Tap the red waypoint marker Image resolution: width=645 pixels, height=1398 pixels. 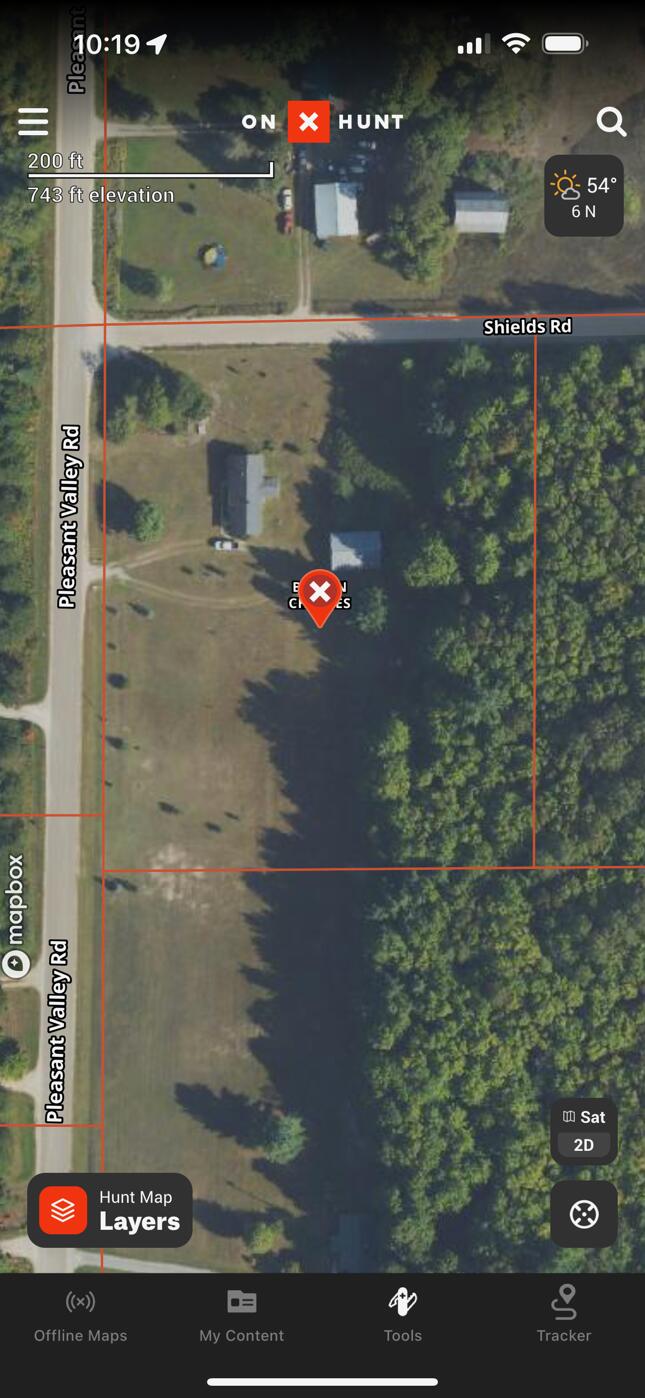click(x=319, y=594)
